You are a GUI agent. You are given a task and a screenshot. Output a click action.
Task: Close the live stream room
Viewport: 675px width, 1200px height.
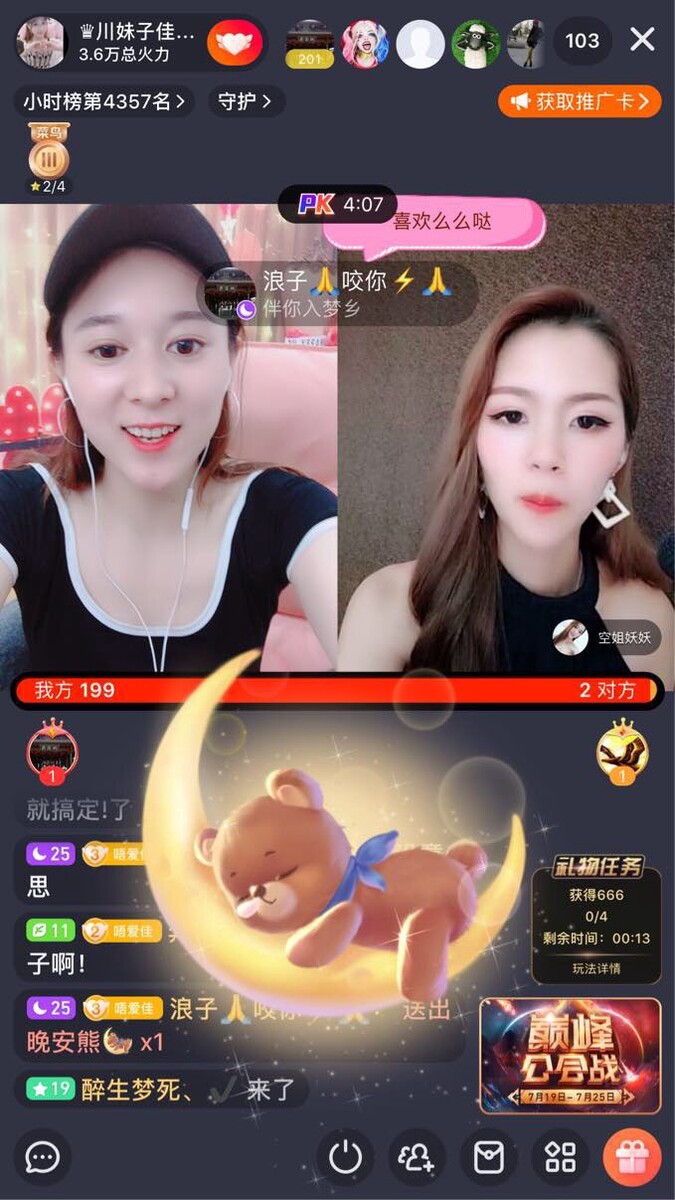642,40
